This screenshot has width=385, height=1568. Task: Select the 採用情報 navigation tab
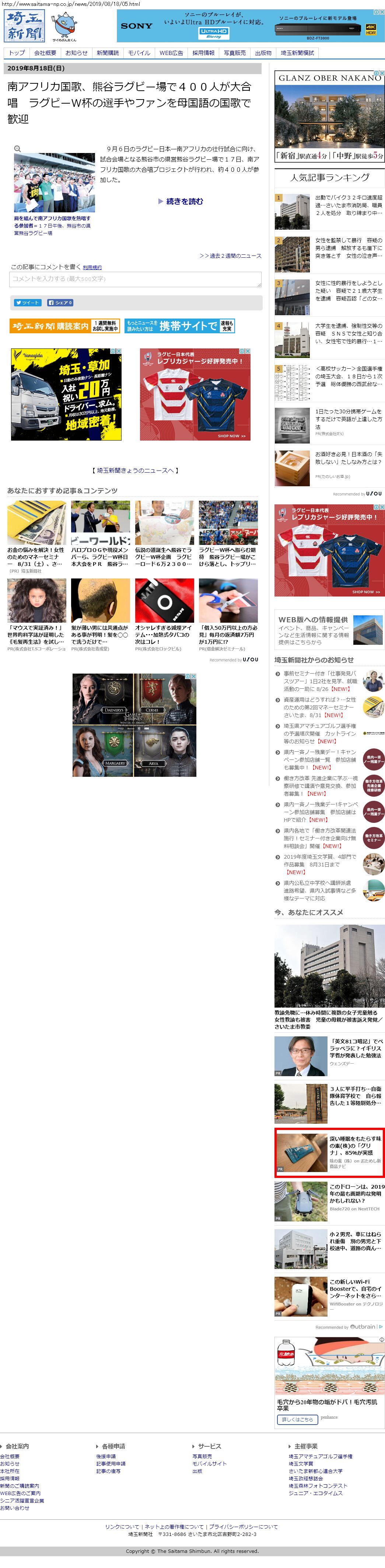[203, 53]
